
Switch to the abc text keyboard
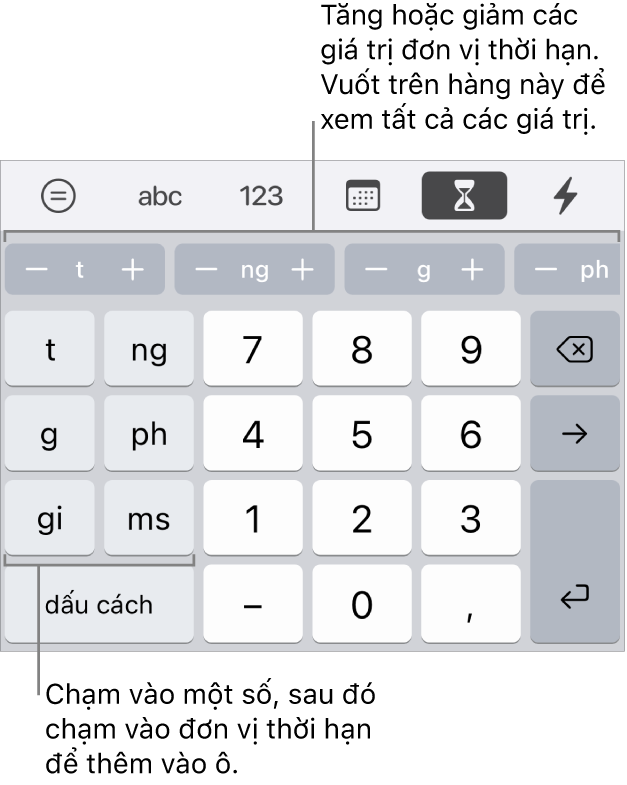[x=160, y=197]
